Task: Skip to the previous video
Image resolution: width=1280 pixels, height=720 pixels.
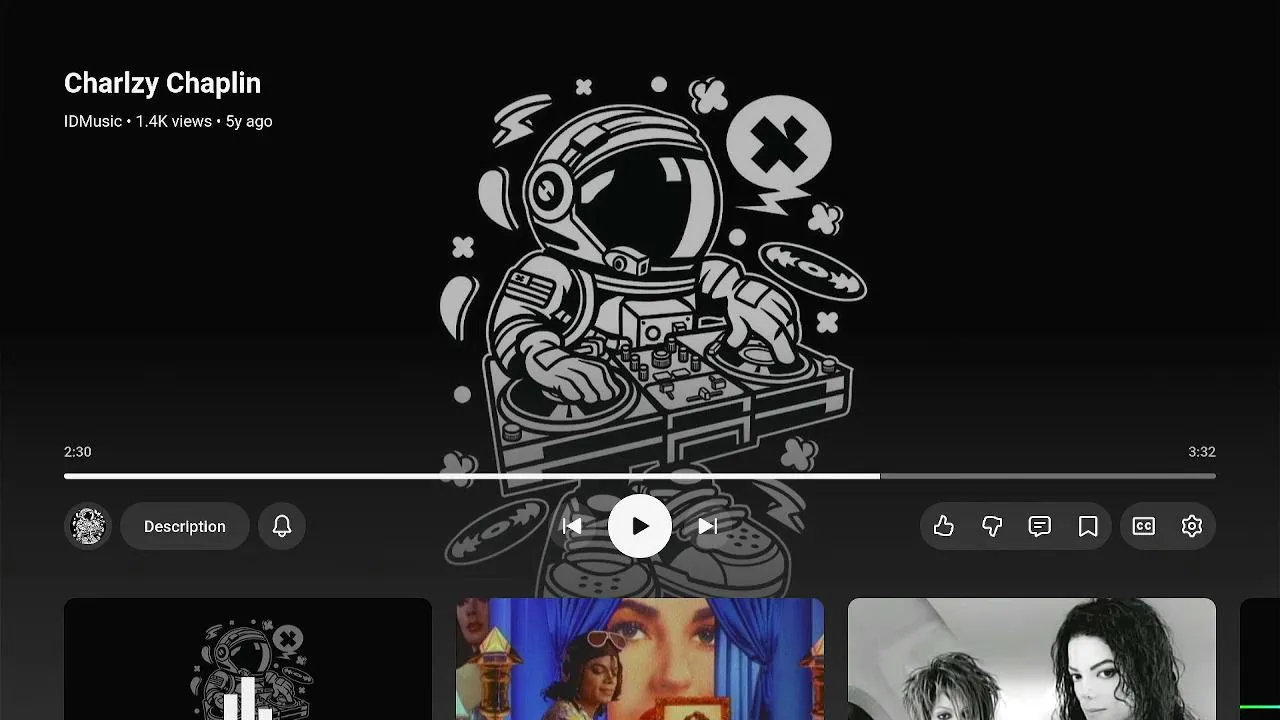Action: [572, 526]
